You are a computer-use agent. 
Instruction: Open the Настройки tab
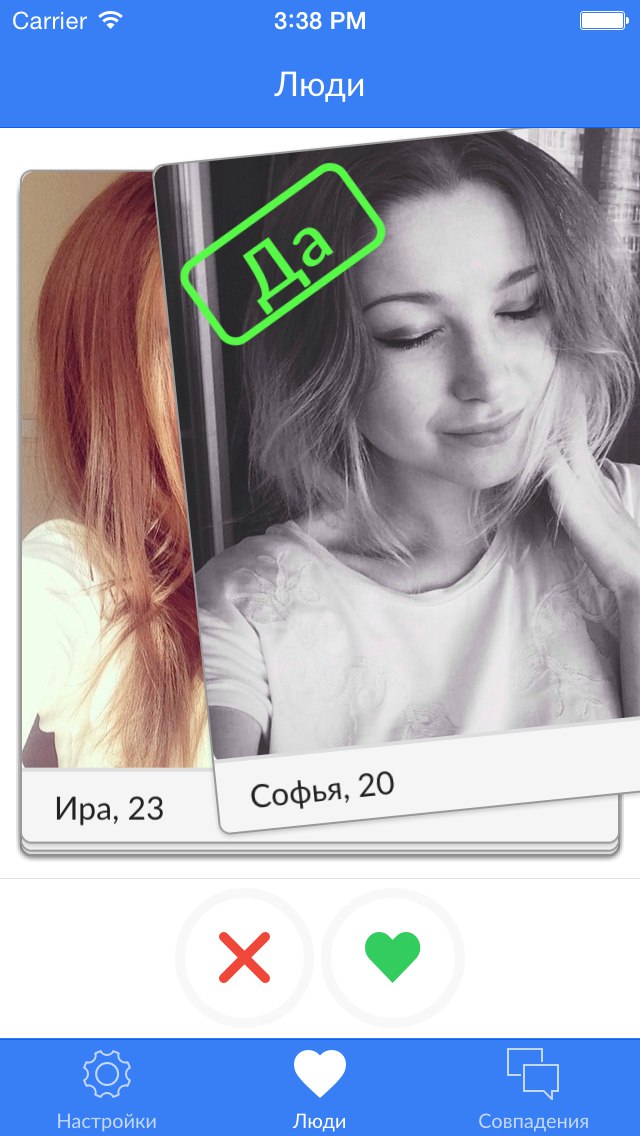coord(107,1088)
